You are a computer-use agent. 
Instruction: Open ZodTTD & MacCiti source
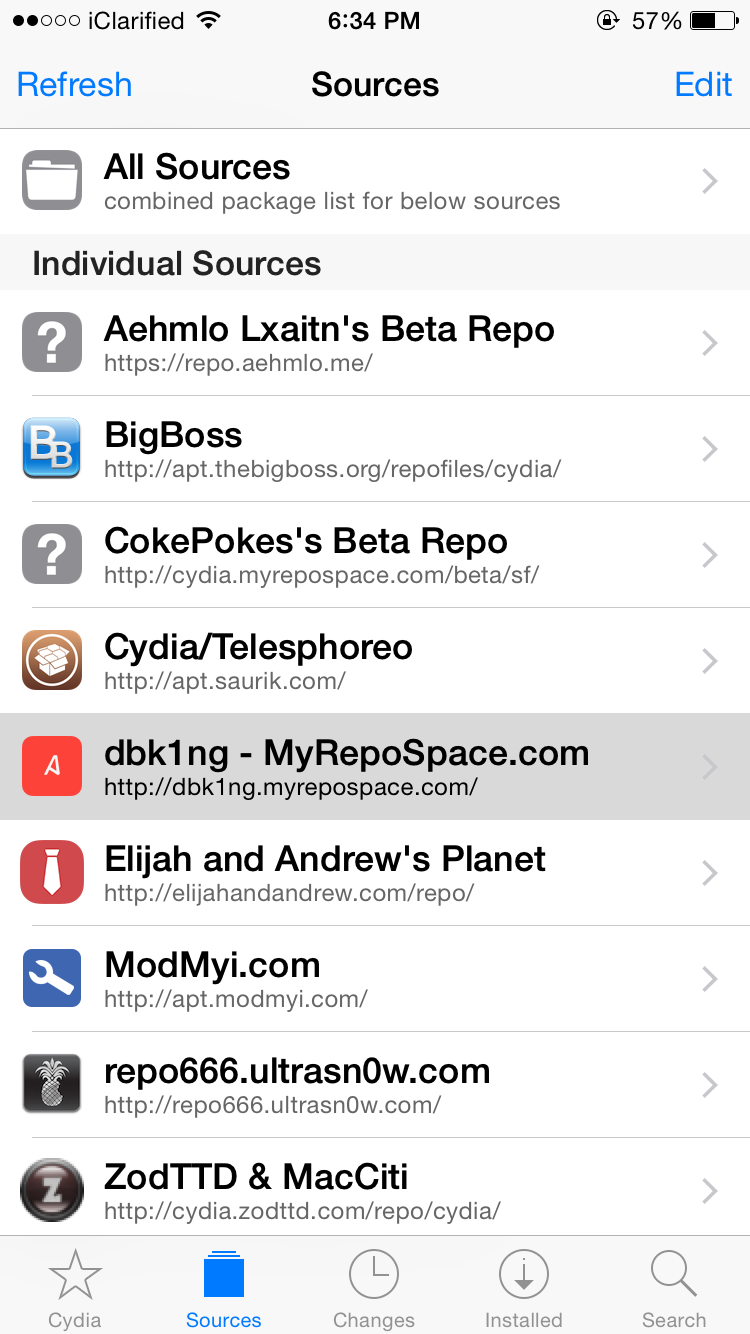[x=375, y=1191]
